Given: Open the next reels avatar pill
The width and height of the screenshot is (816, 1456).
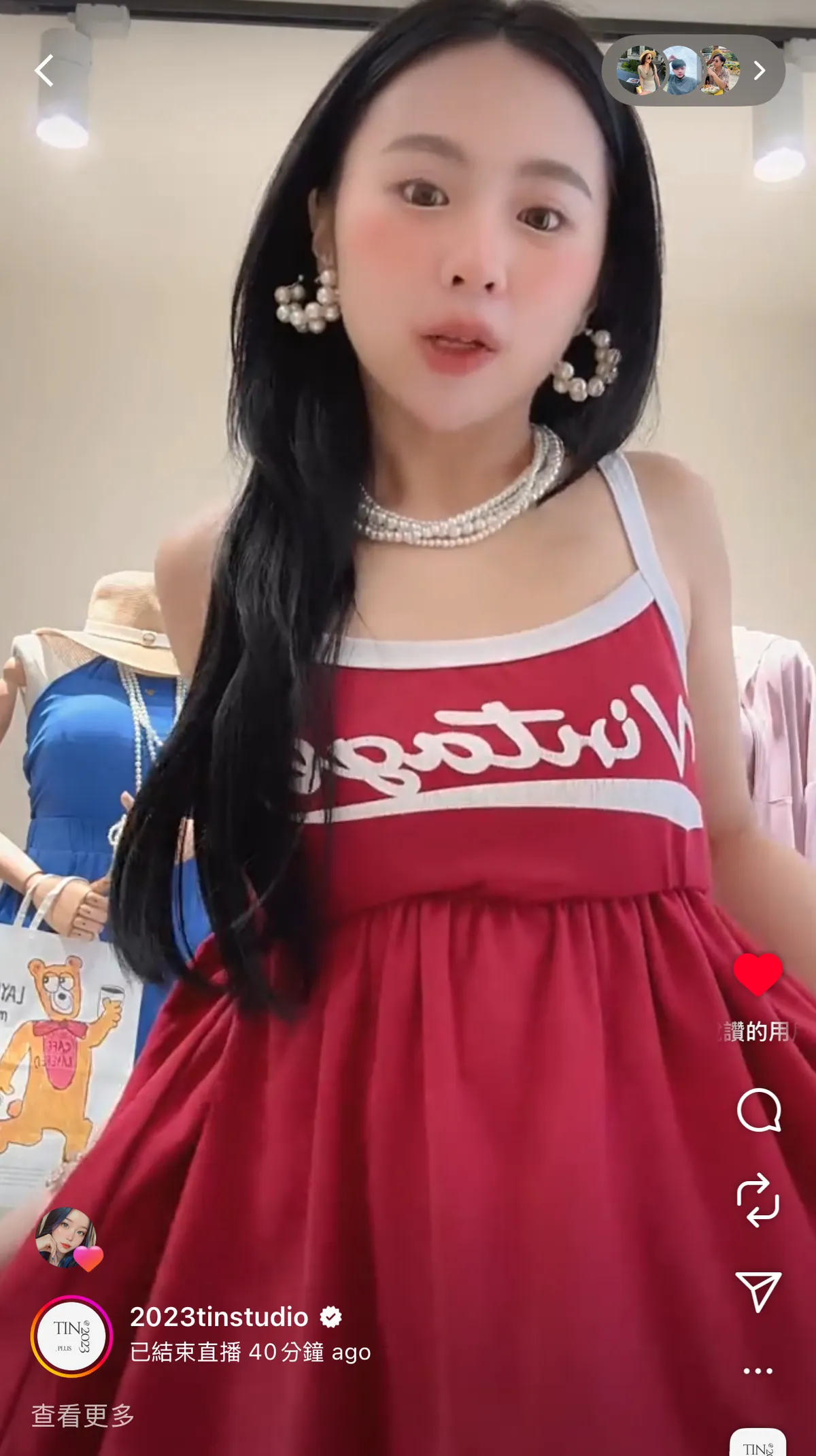Looking at the screenshot, I should coord(693,70).
